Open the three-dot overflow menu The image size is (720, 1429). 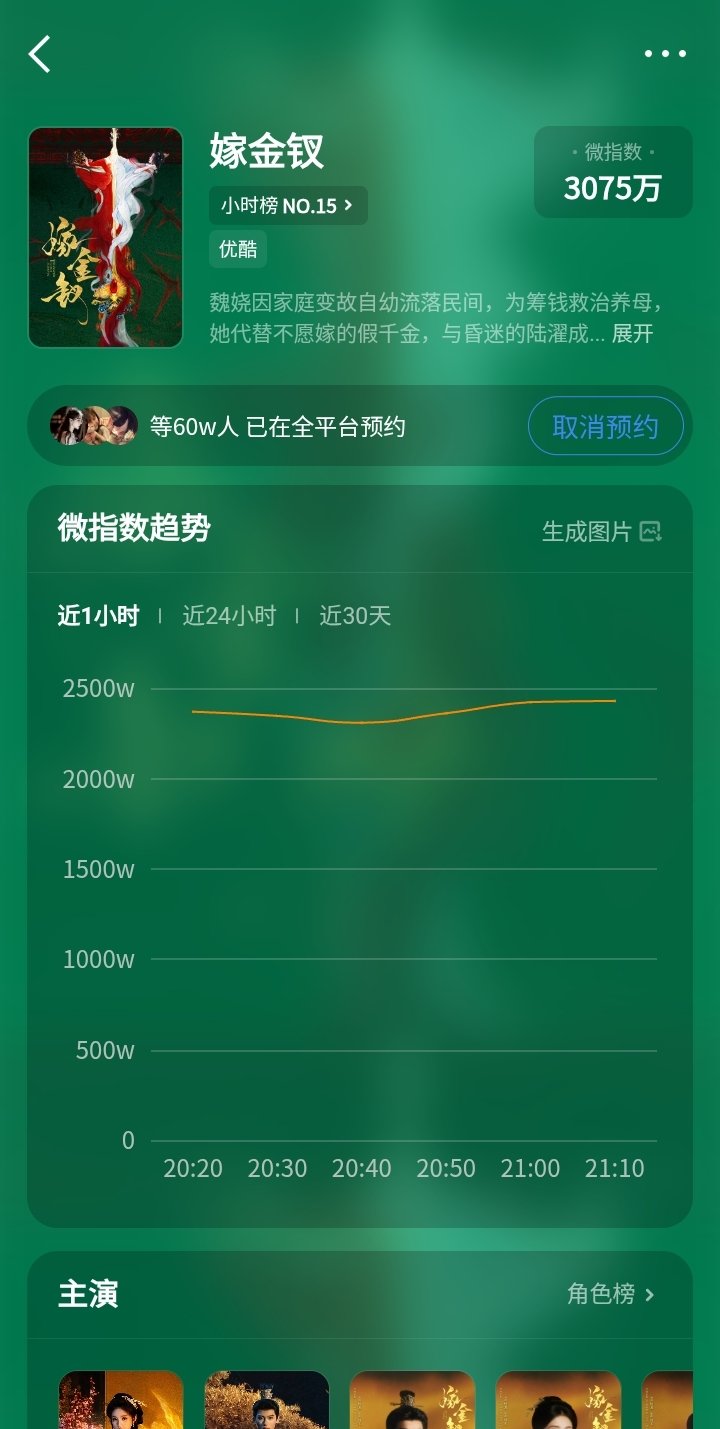tap(665, 54)
